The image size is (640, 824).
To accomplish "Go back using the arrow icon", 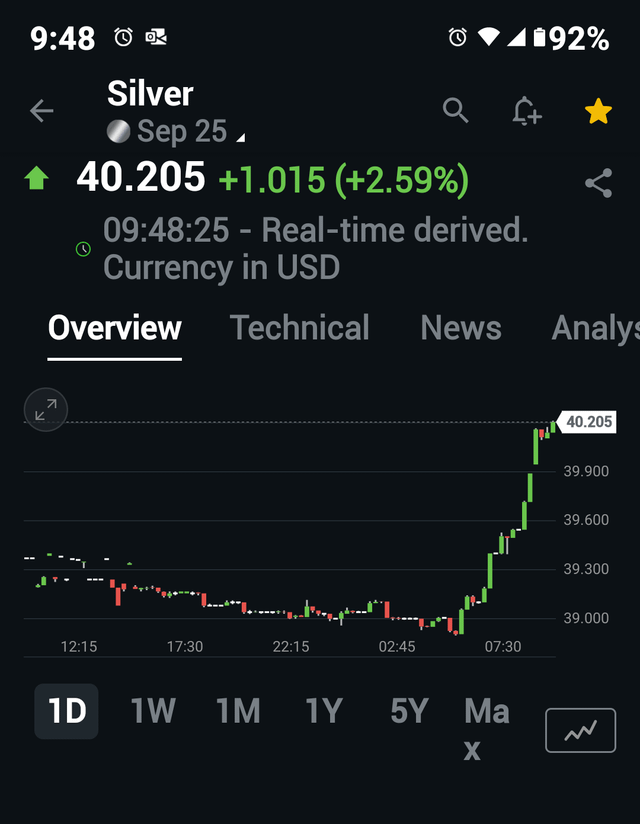I will point(42,111).
